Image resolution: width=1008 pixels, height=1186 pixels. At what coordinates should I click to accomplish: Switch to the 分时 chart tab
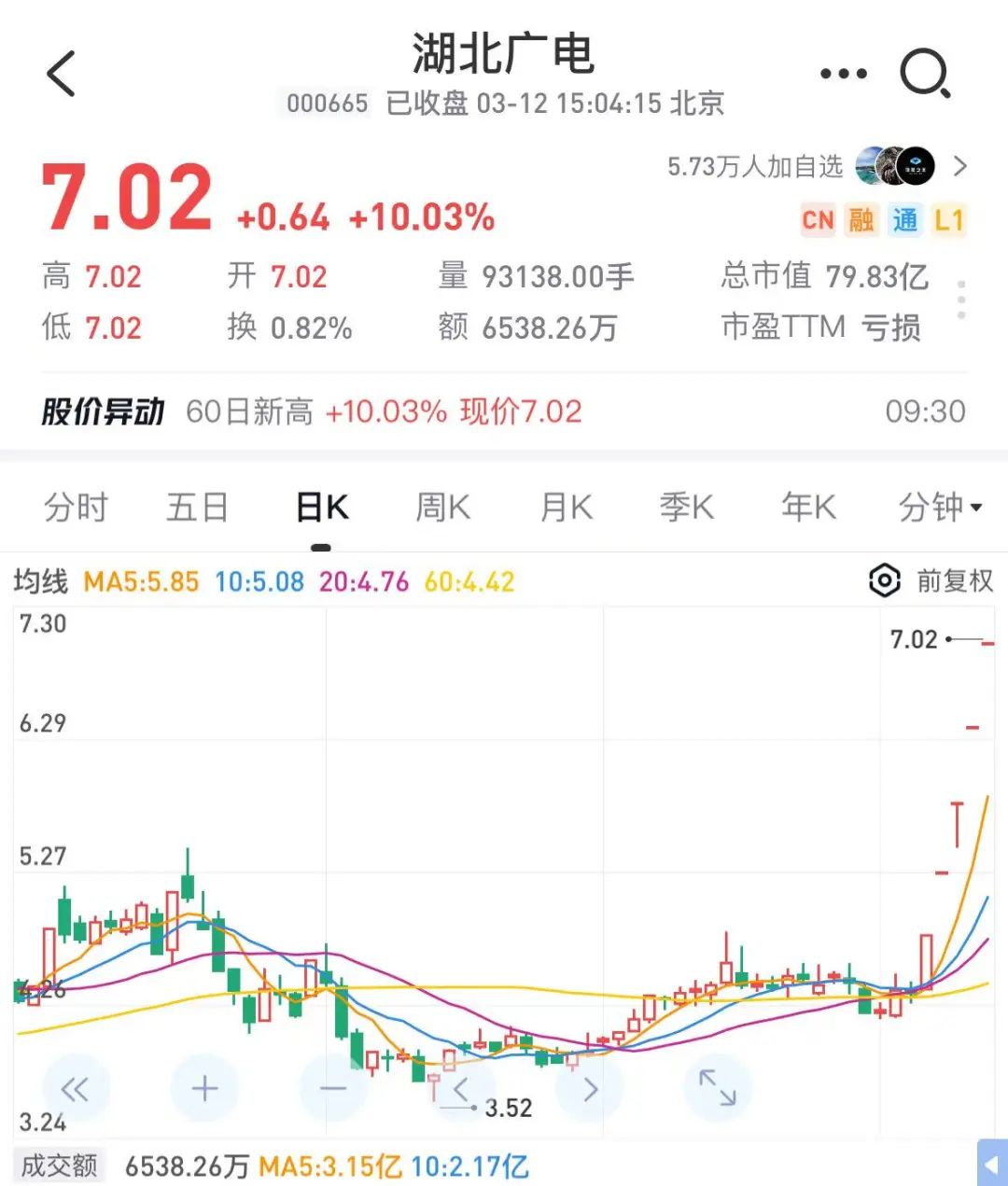tap(76, 508)
